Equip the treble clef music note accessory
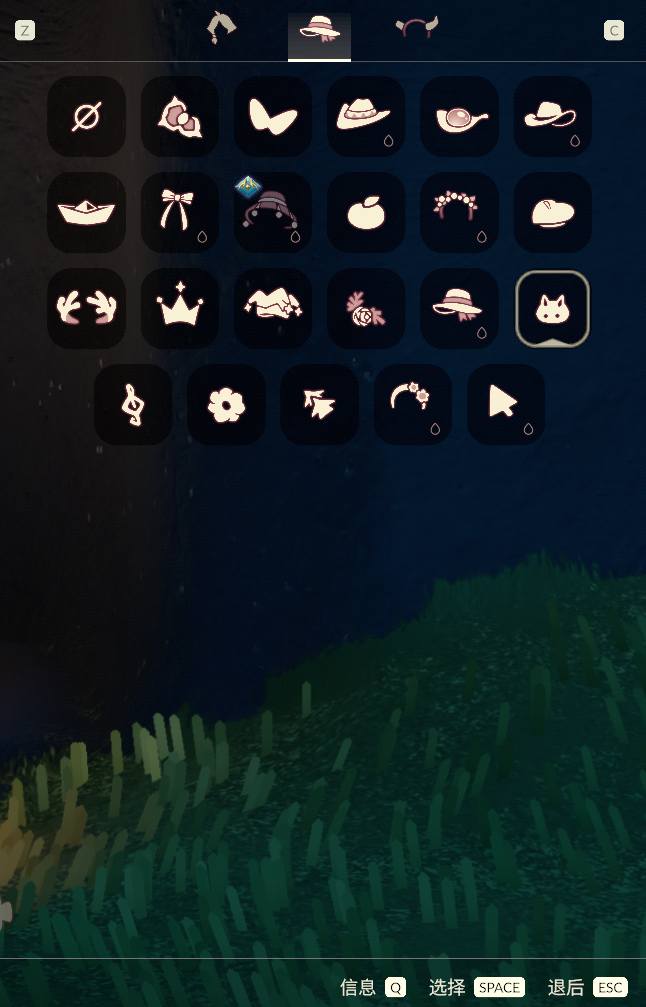Image resolution: width=646 pixels, height=1007 pixels. pyautogui.click(x=133, y=404)
